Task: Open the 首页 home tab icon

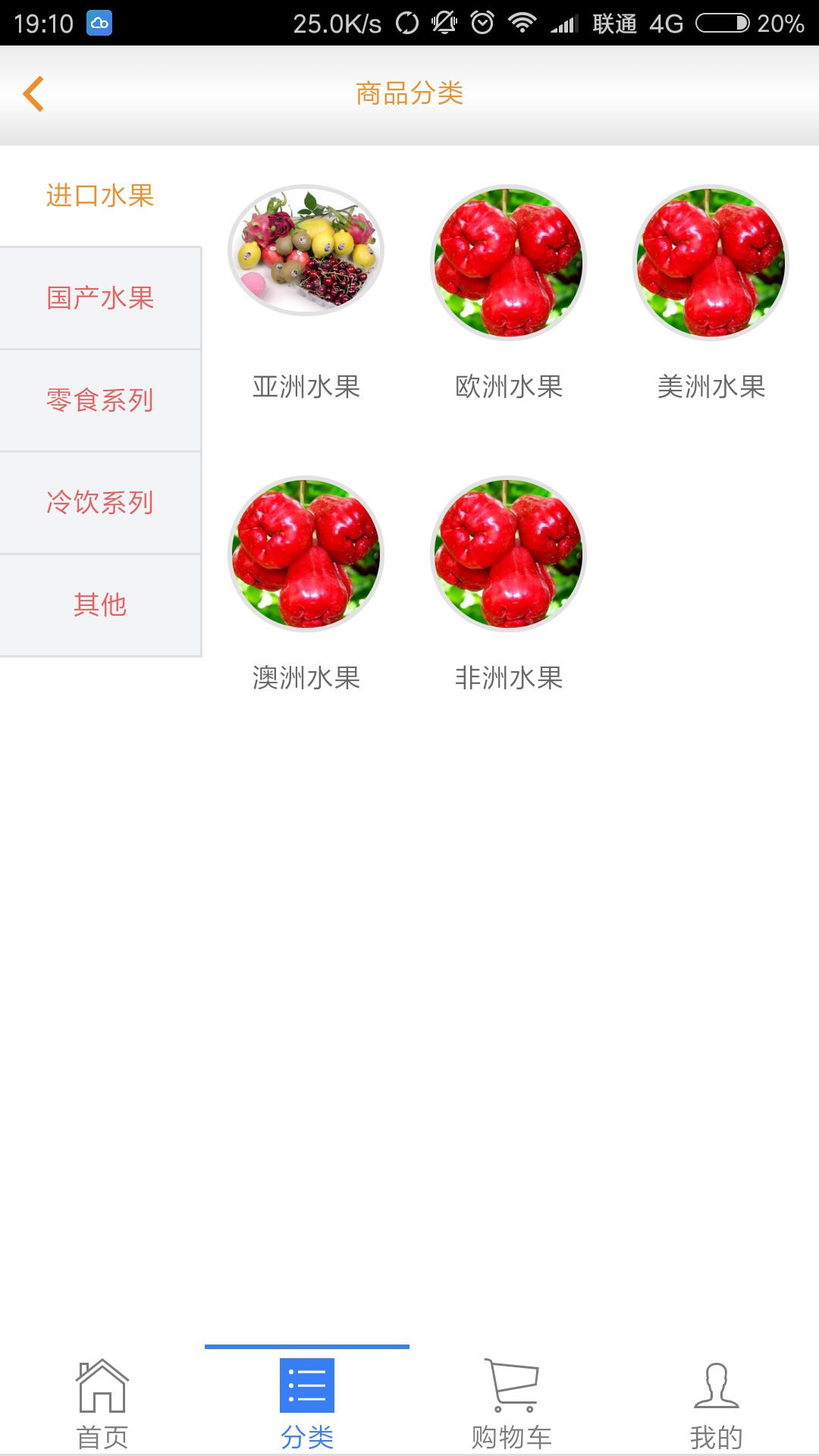Action: point(102,1399)
